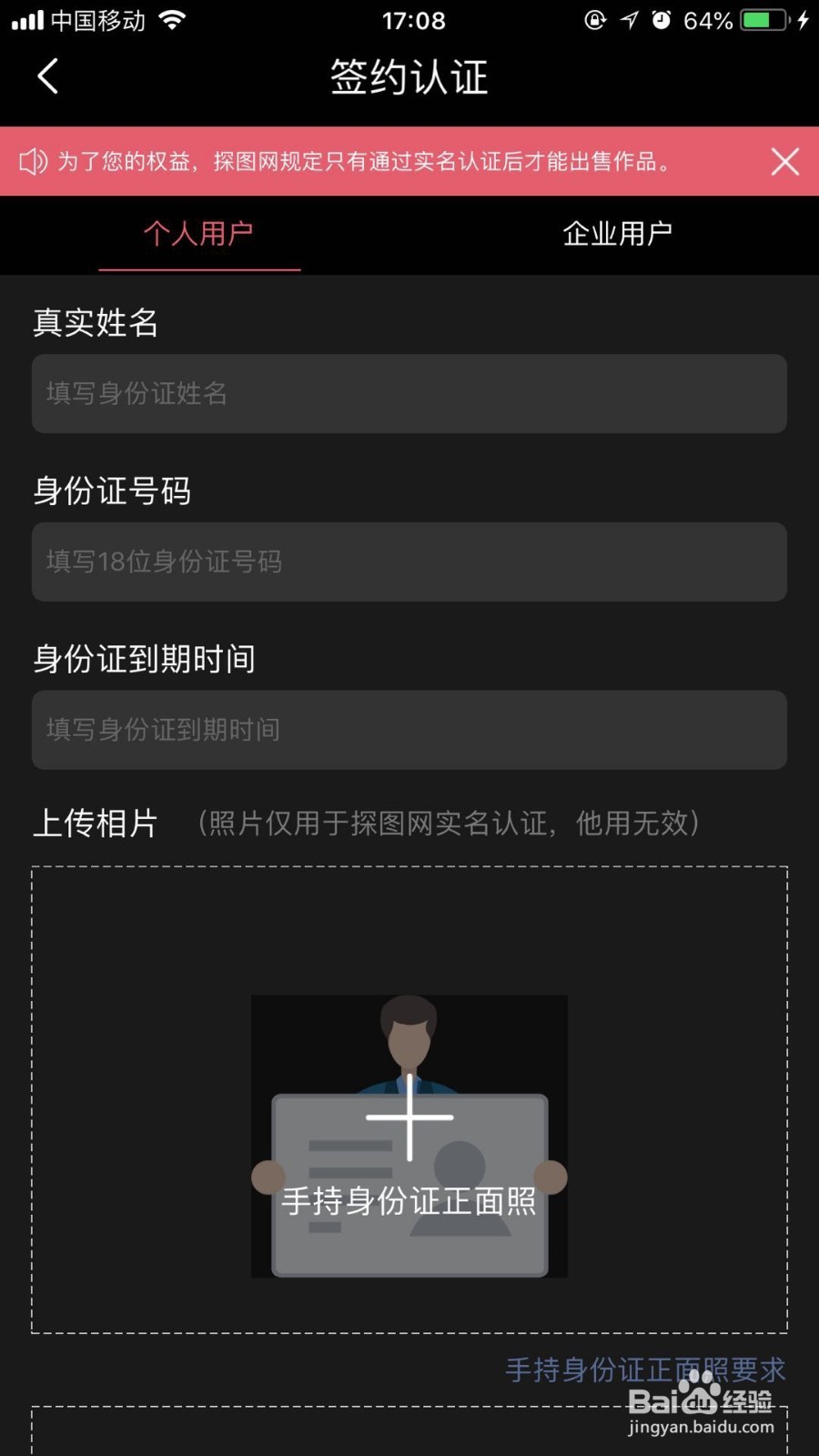The width and height of the screenshot is (819, 1456).
Task: Tap the cellular signal bars indicator
Action: (x=27, y=18)
